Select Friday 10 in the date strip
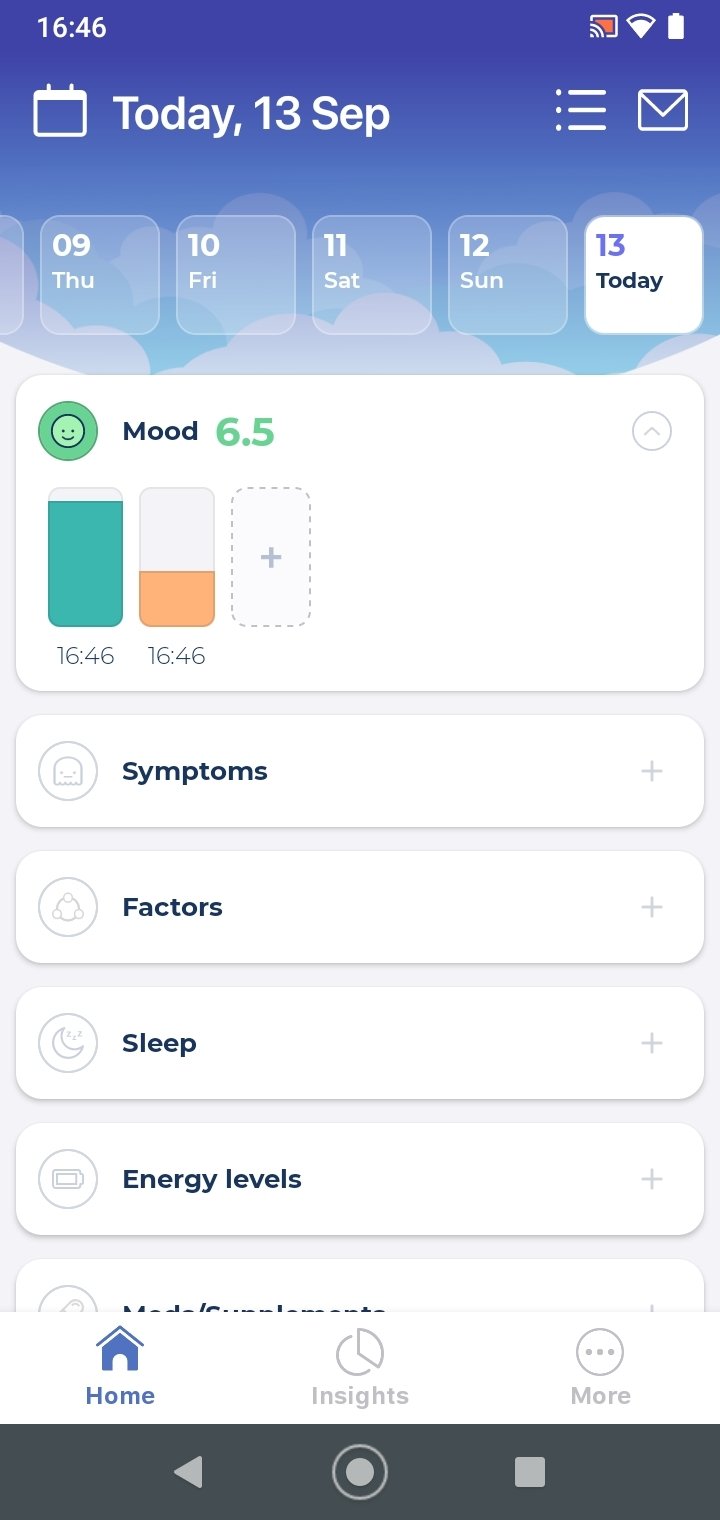The width and height of the screenshot is (720, 1520). pos(236,275)
